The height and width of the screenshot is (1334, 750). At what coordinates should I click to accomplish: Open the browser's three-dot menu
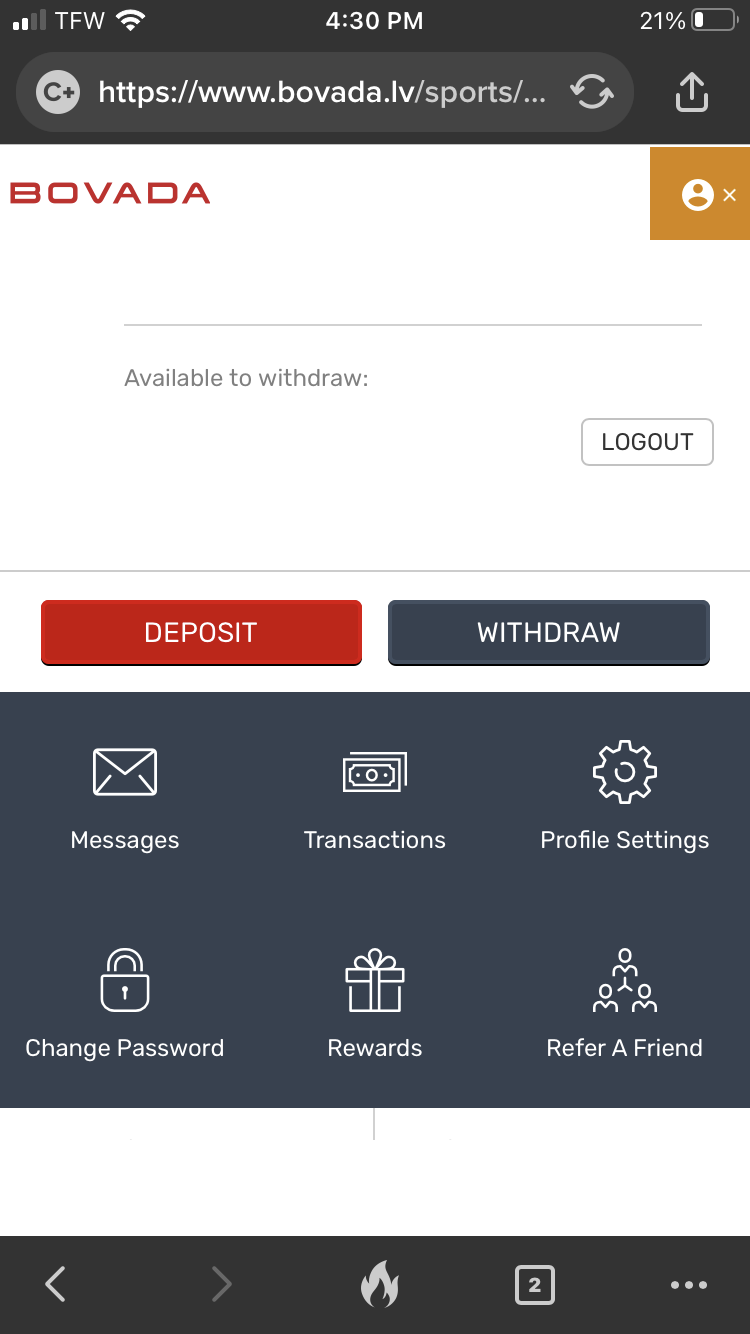pyautogui.click(x=689, y=1285)
